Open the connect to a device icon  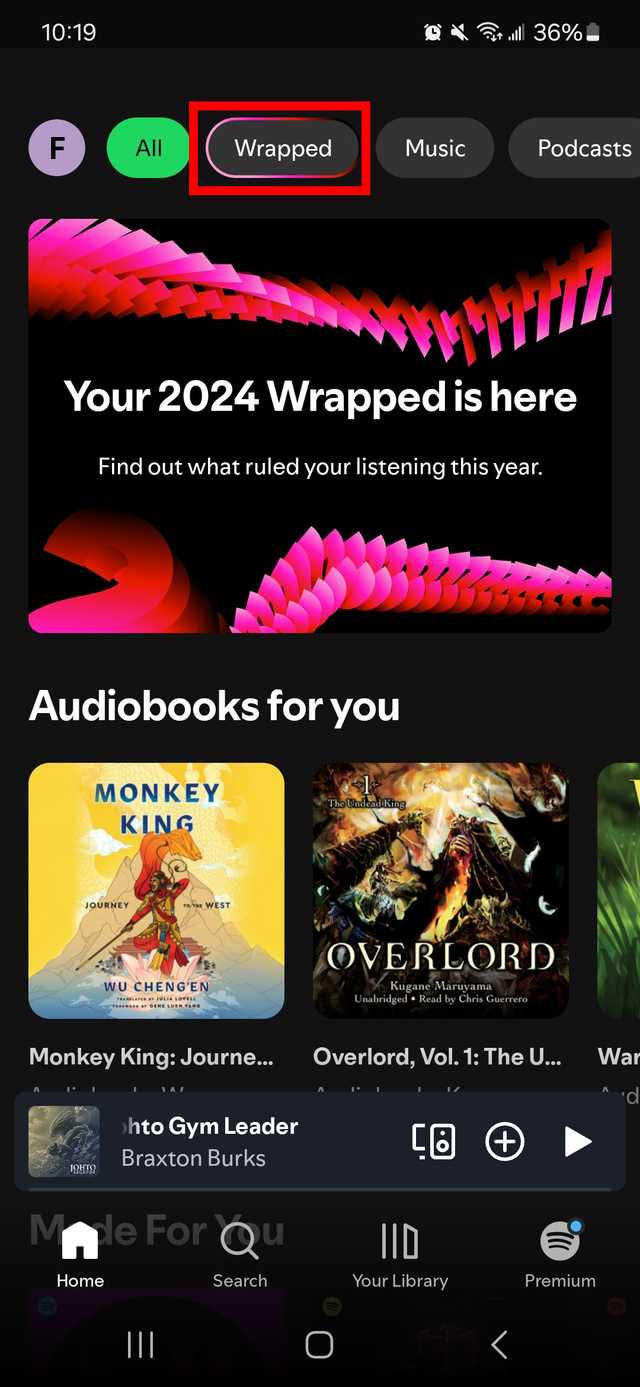point(434,1141)
